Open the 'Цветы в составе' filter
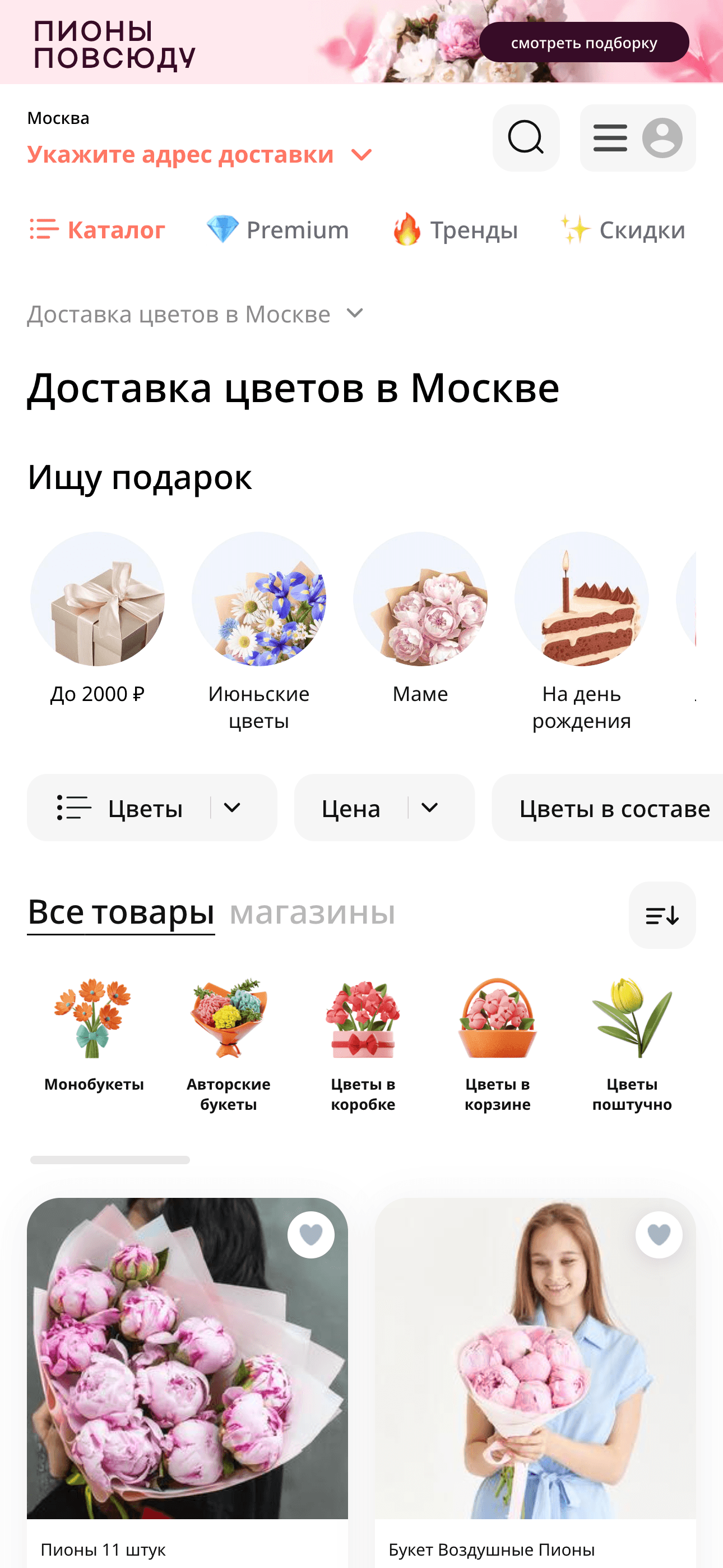This screenshot has height=1568, width=723. point(614,808)
